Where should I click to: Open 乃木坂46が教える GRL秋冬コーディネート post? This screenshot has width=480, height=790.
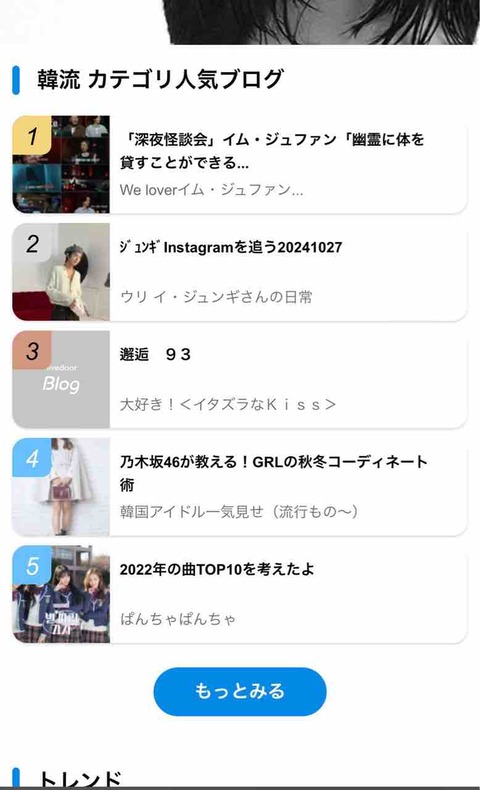(240, 487)
